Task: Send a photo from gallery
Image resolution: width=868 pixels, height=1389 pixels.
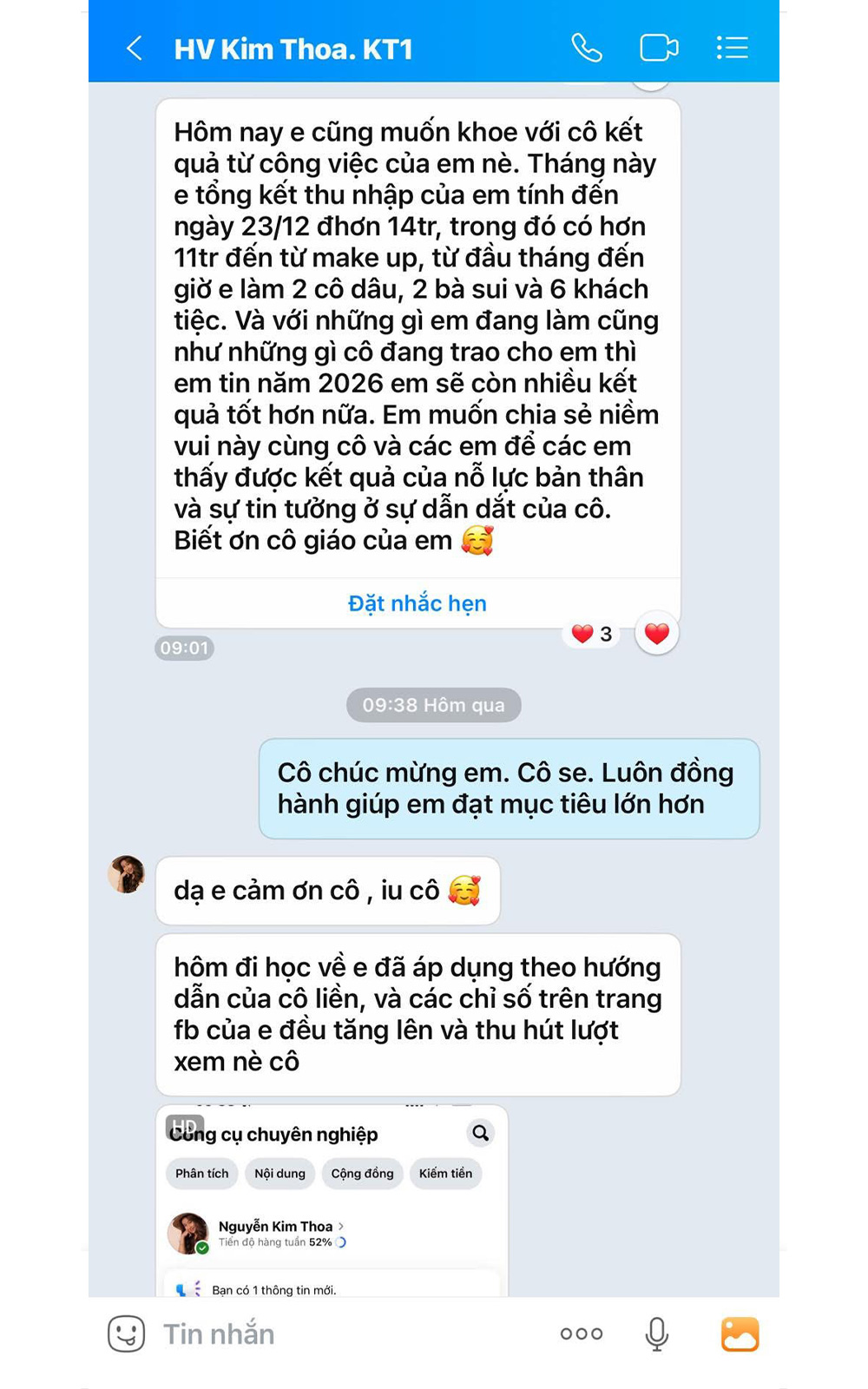Action: coord(740,1333)
